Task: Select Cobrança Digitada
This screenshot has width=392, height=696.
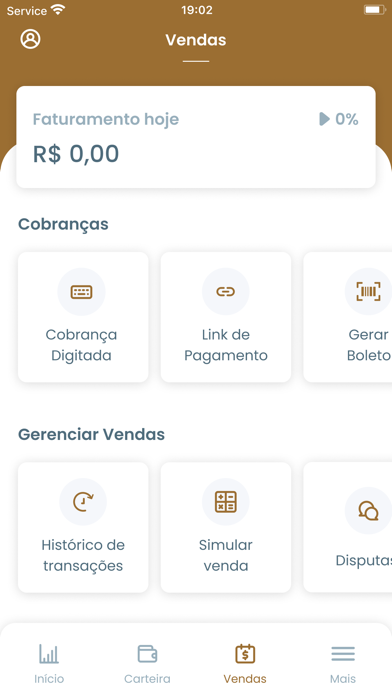Action: 83,317
